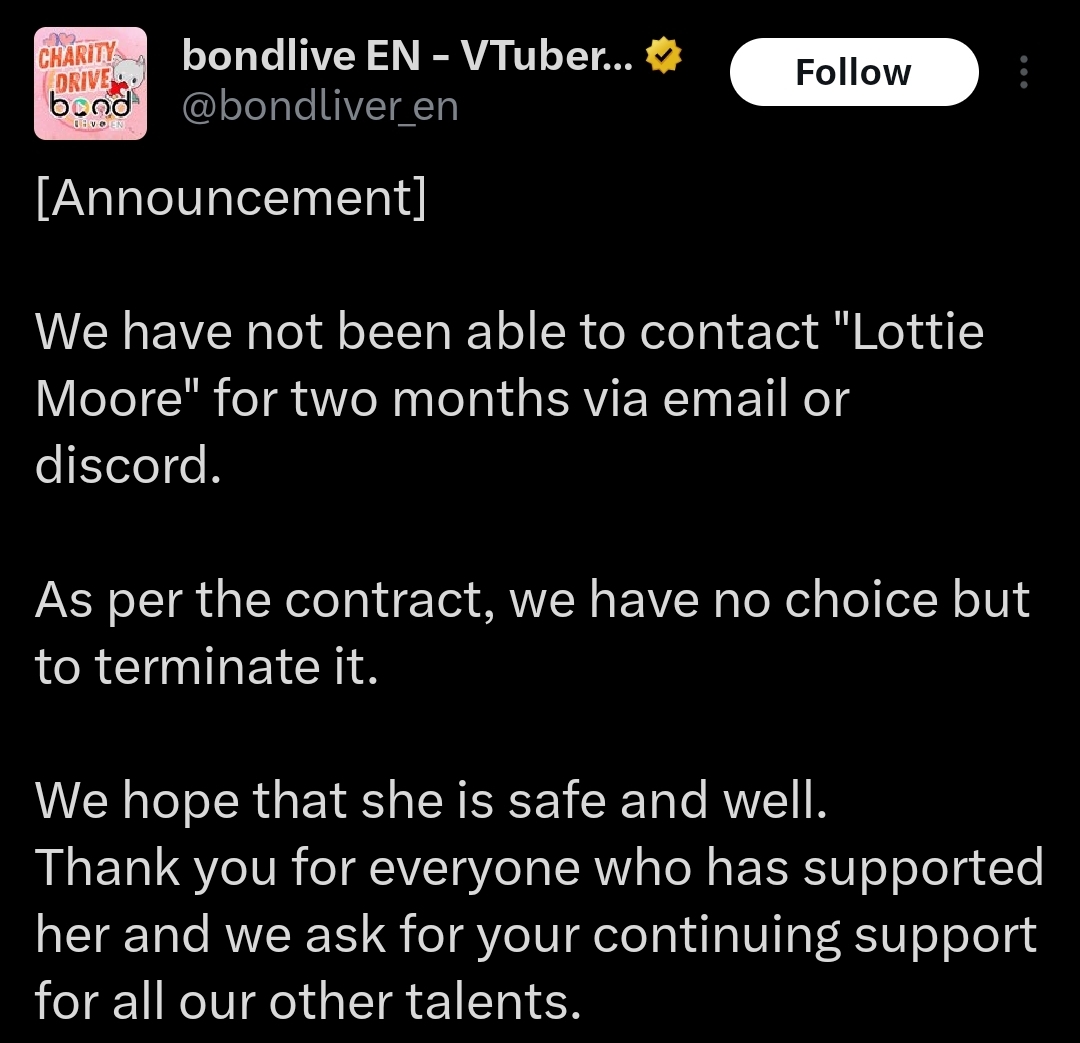Open the post's three-dot overflow menu
The height and width of the screenshot is (1043, 1080).
1023,72
